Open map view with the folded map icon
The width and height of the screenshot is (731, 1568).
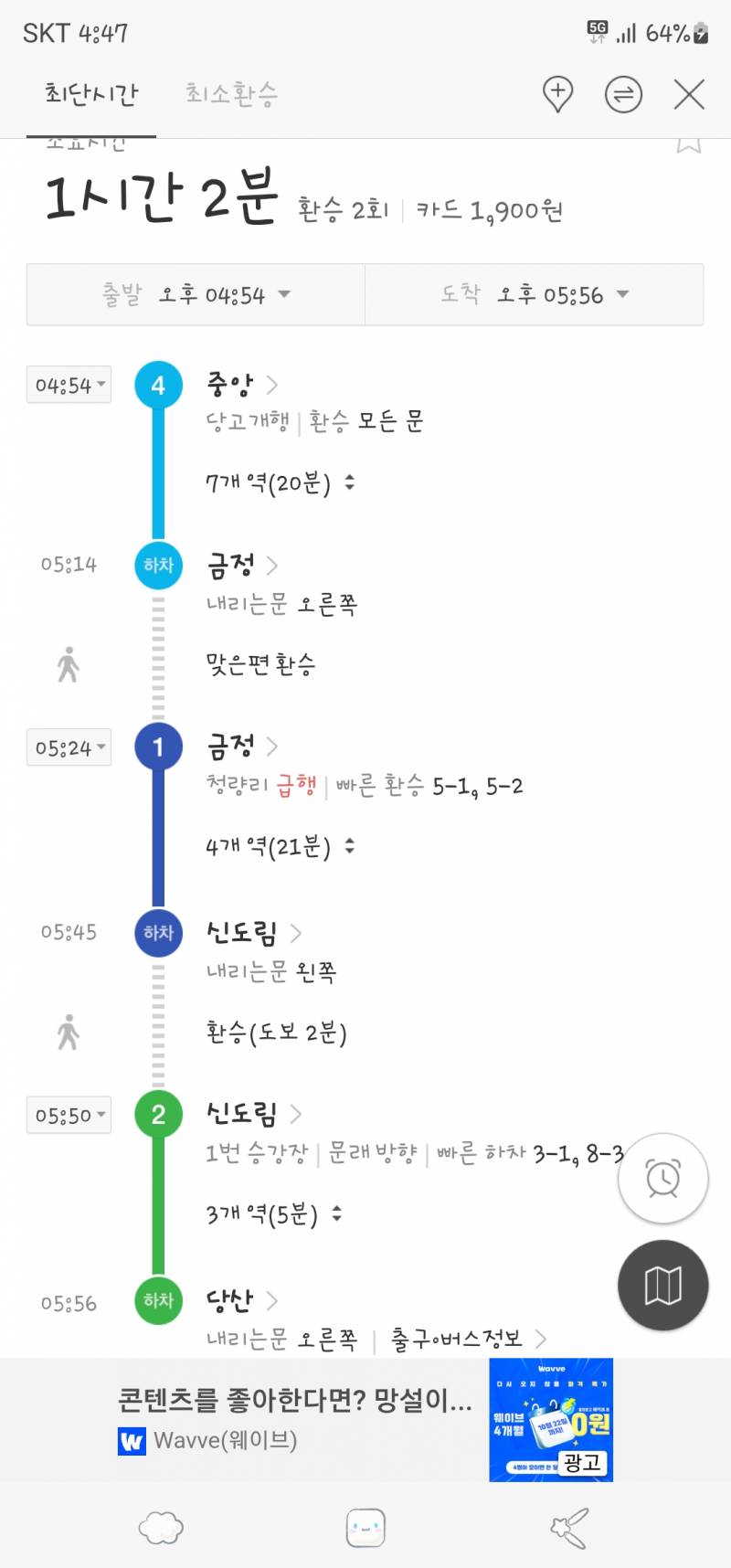point(663,1285)
